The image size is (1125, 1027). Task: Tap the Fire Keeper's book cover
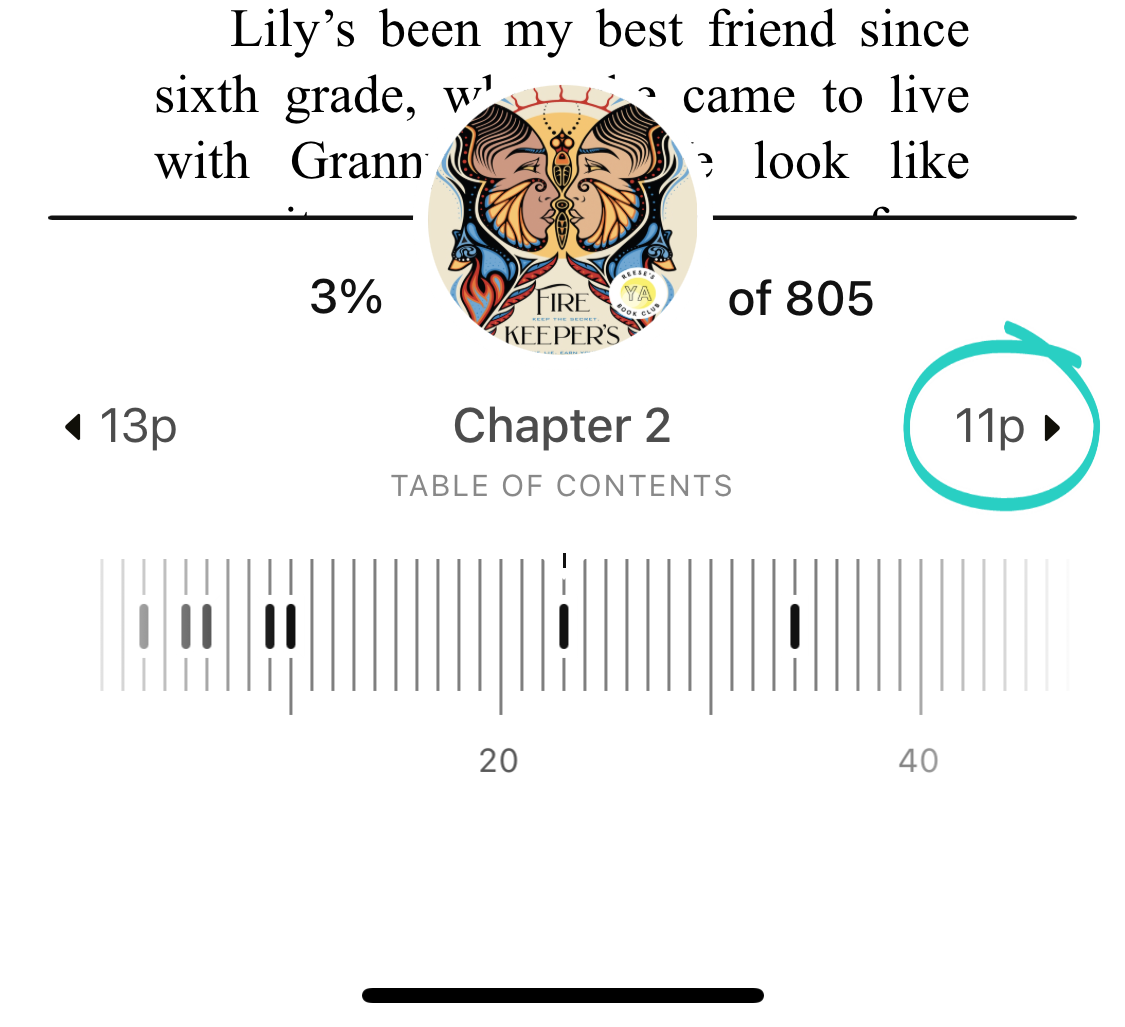562,220
